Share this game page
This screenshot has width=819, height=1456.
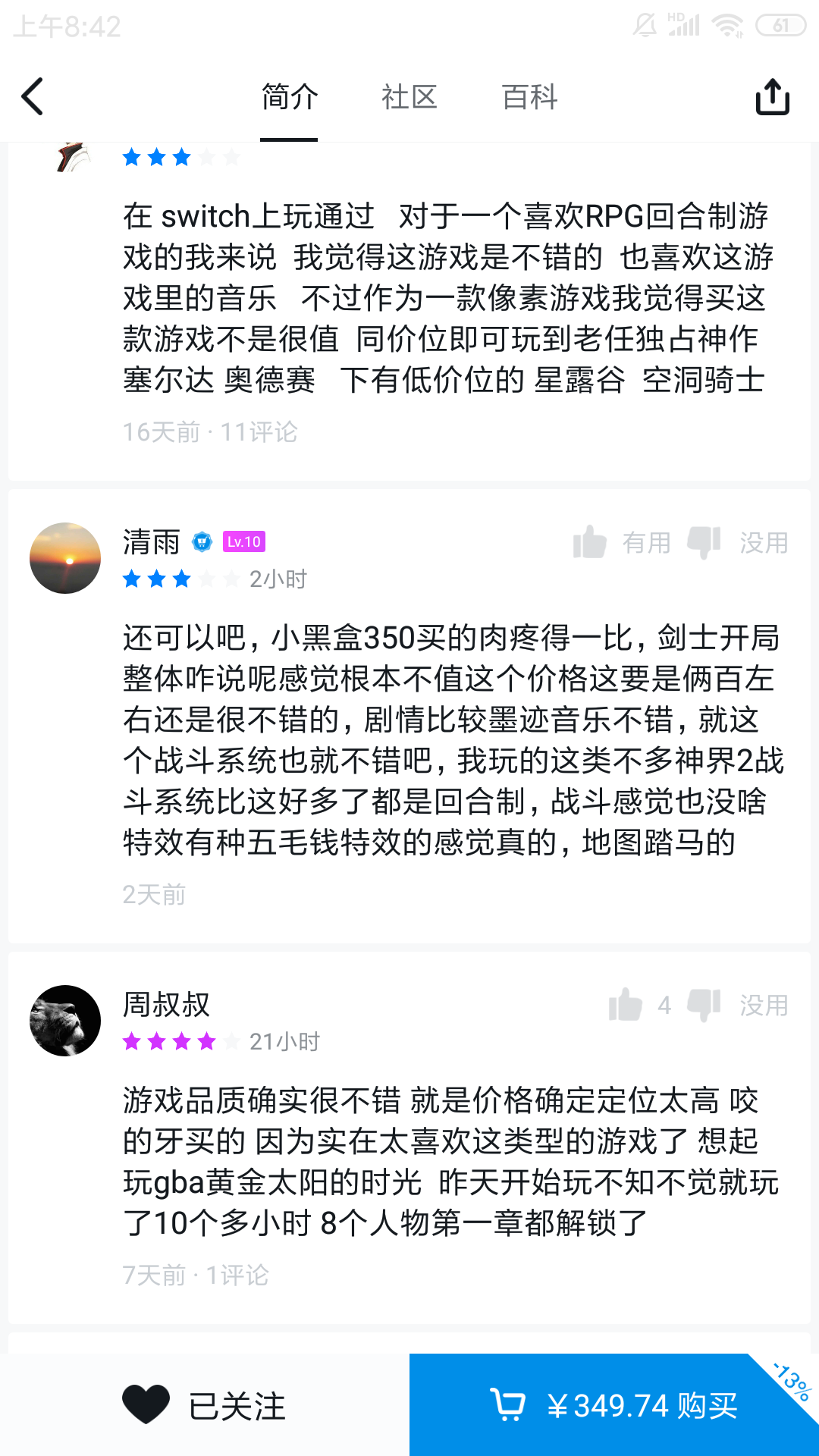(772, 97)
